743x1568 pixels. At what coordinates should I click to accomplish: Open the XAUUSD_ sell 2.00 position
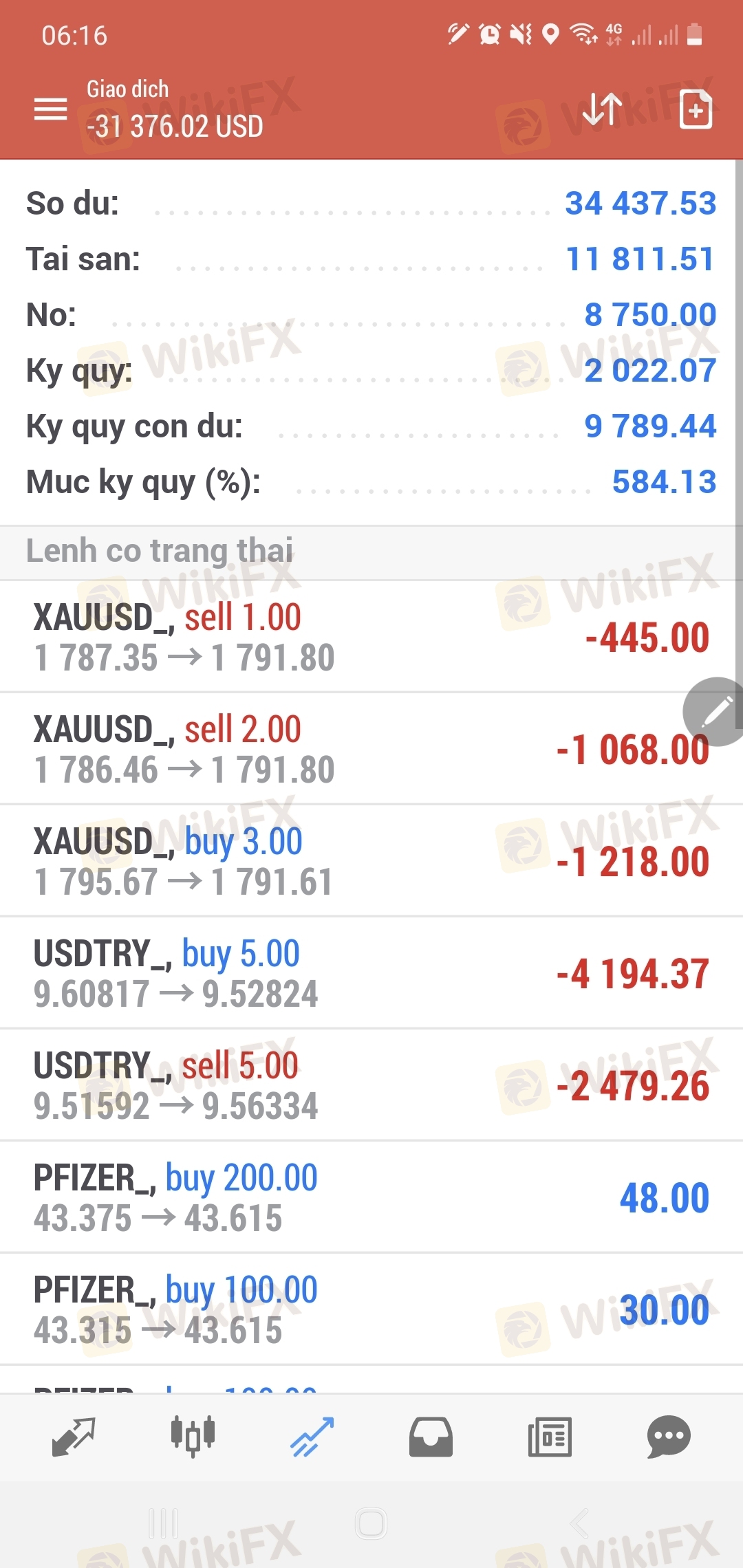(x=371, y=749)
